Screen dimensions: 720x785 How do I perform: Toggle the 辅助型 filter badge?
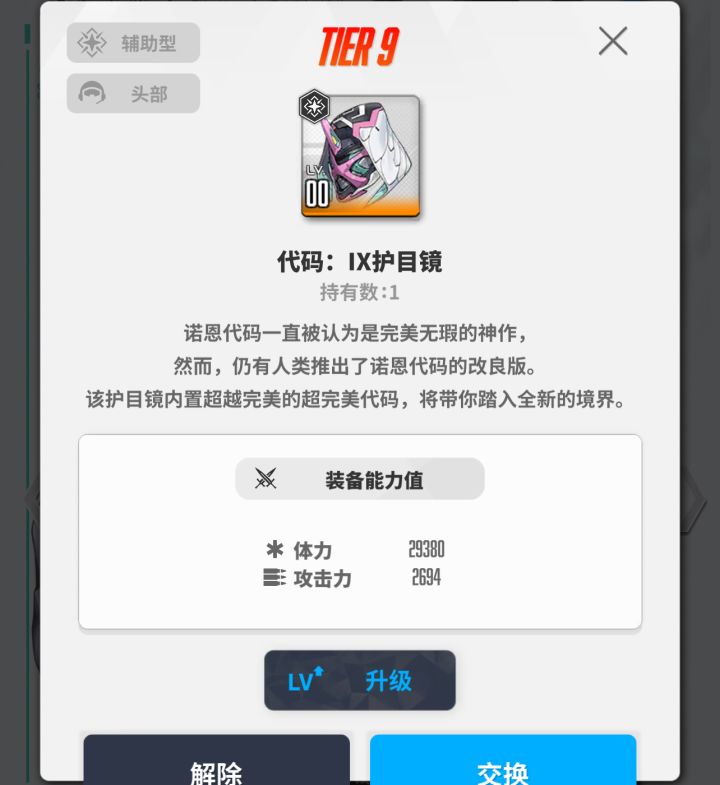133,43
